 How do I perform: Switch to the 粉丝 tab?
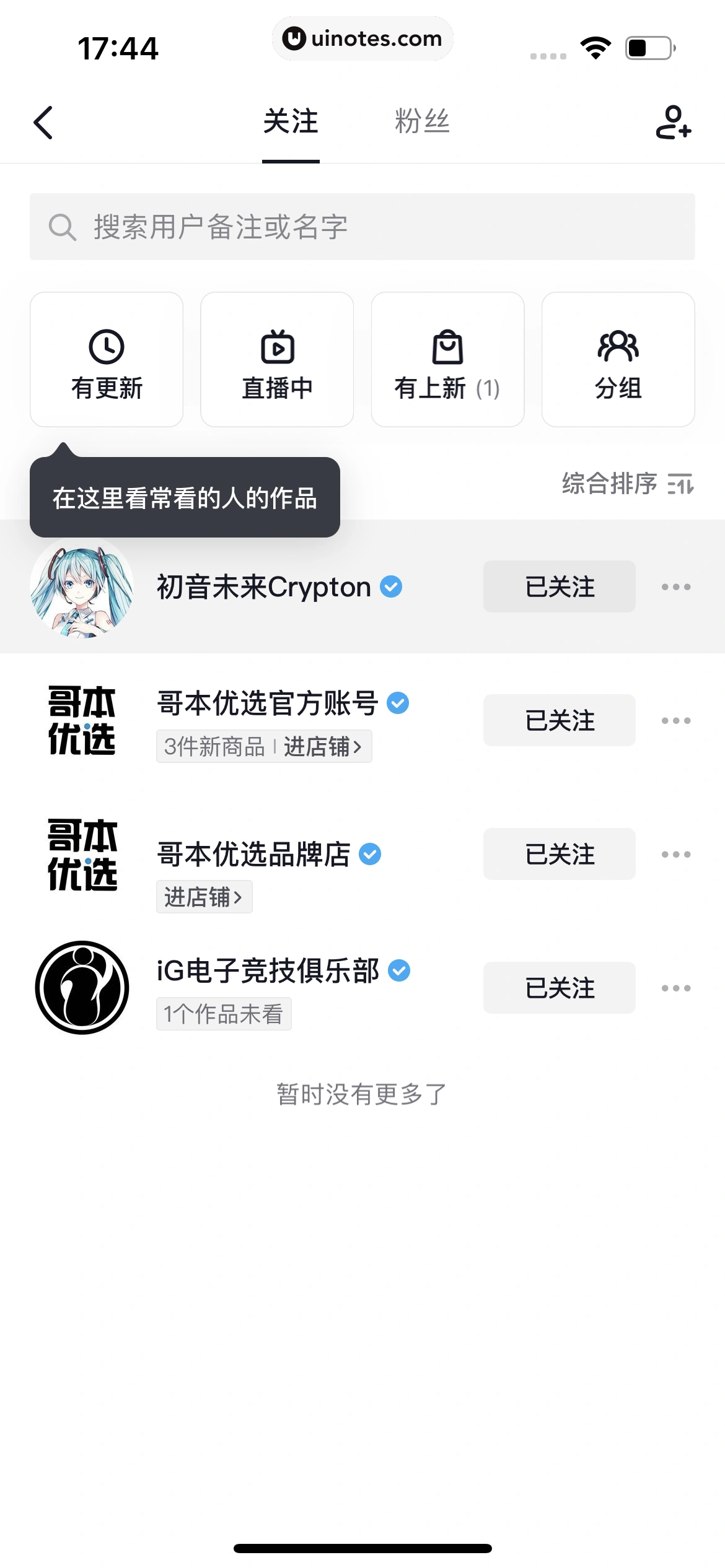(x=423, y=122)
